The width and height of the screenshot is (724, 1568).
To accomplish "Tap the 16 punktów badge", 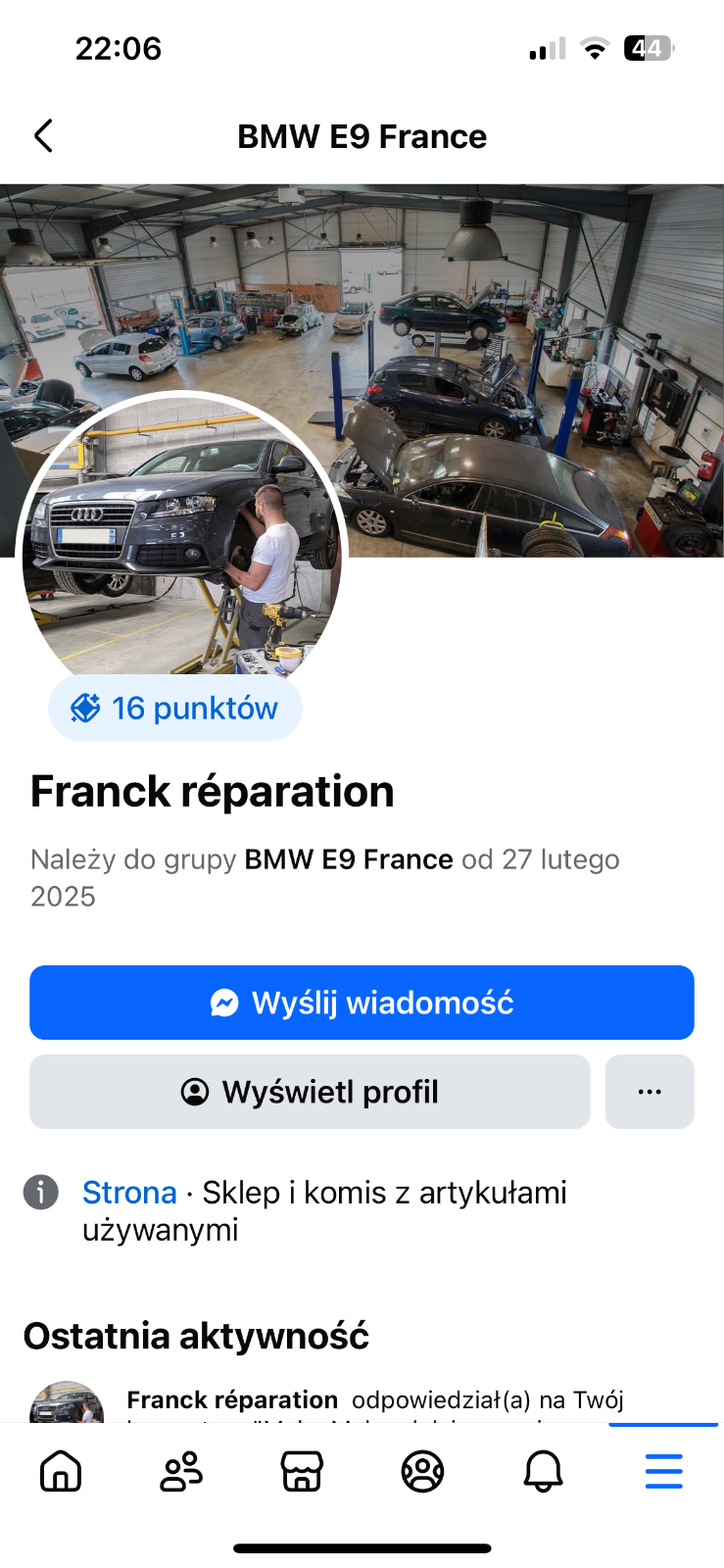I will (175, 708).
